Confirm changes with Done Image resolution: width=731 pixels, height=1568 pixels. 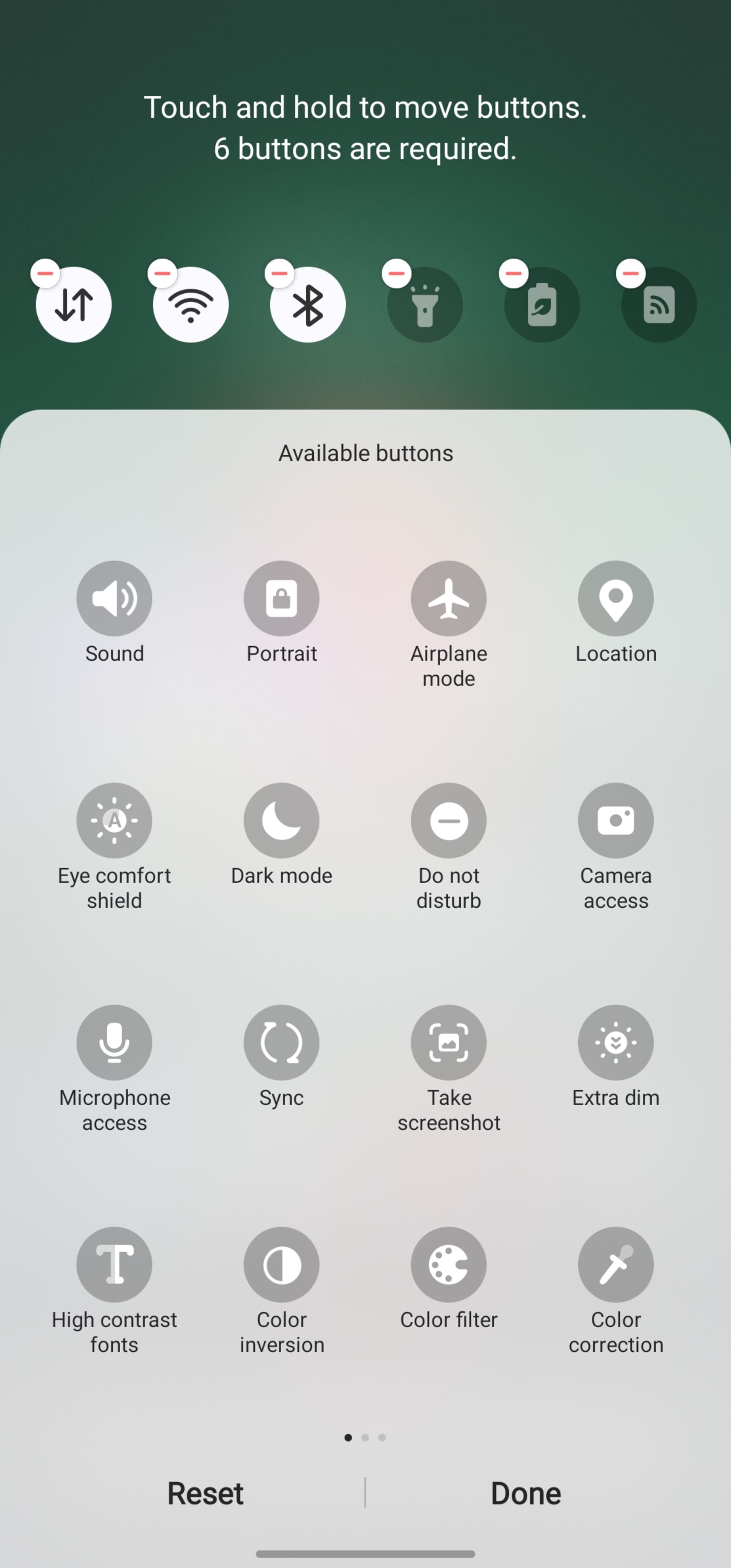coord(525,1493)
